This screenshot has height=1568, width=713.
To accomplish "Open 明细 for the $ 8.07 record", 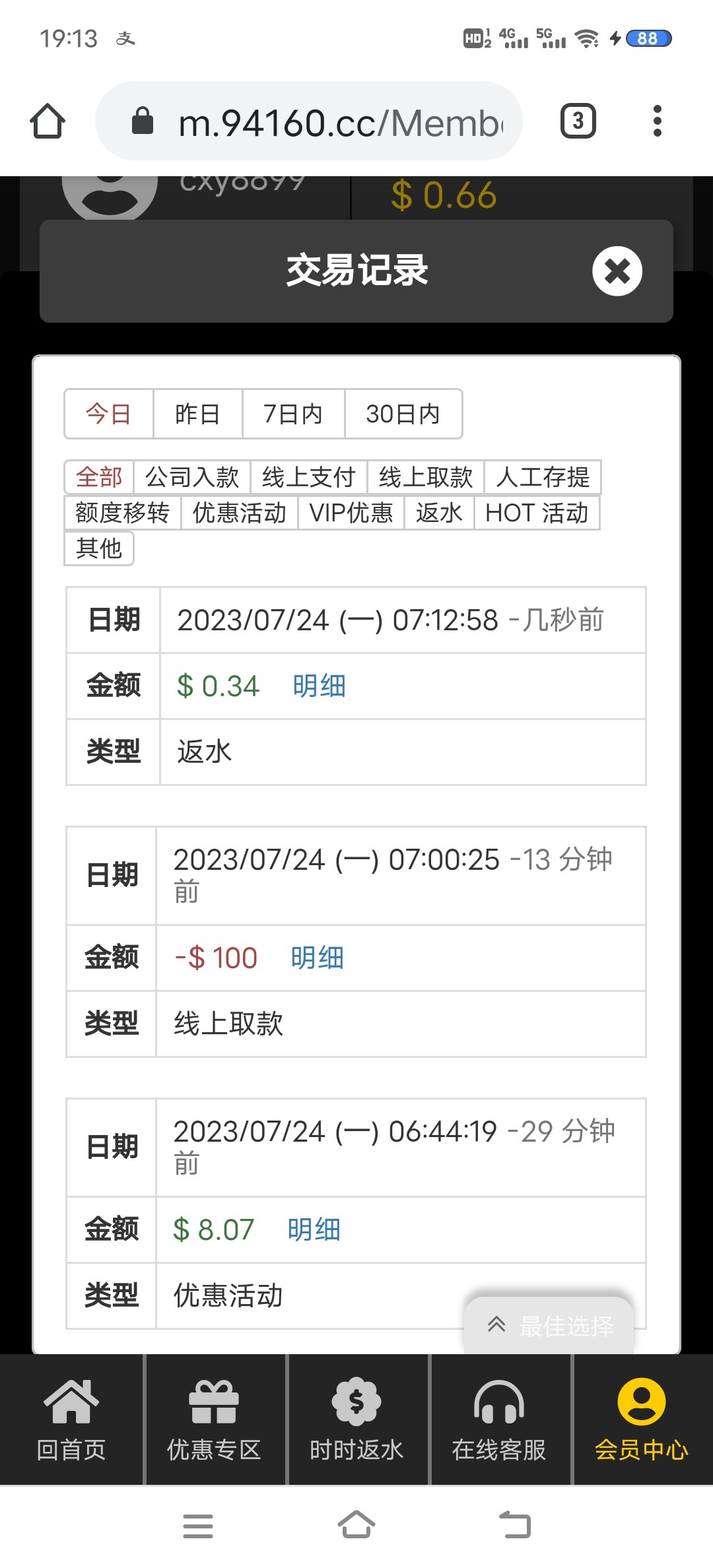I will [x=314, y=1230].
